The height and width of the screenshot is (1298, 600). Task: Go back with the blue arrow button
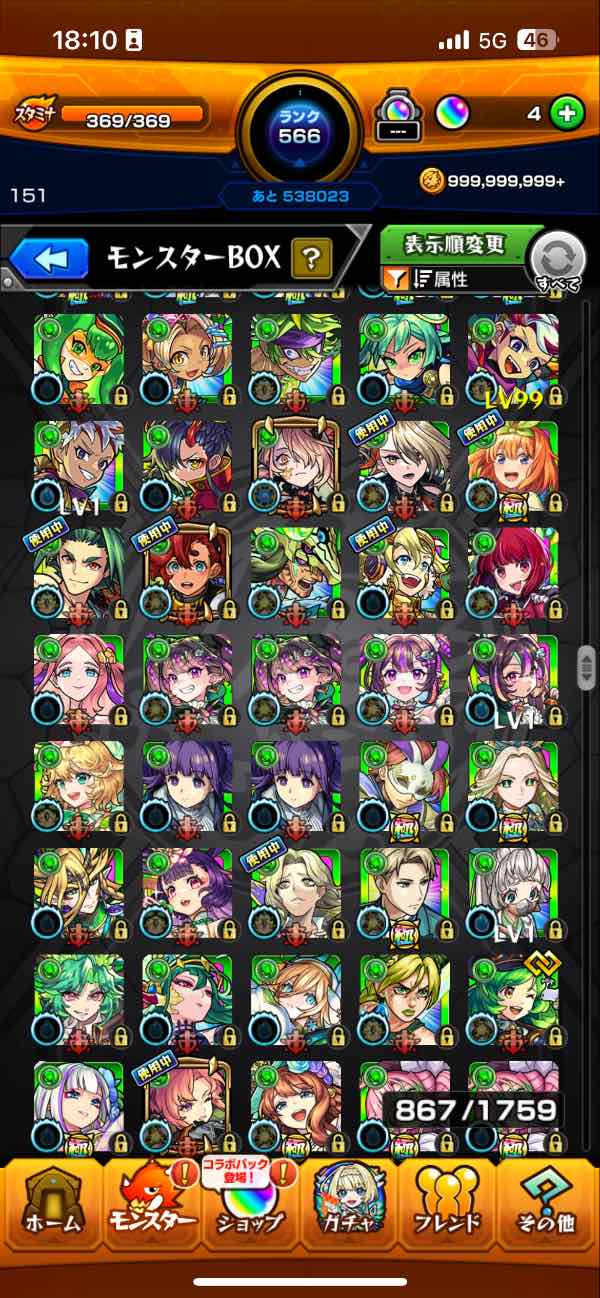click(50, 259)
